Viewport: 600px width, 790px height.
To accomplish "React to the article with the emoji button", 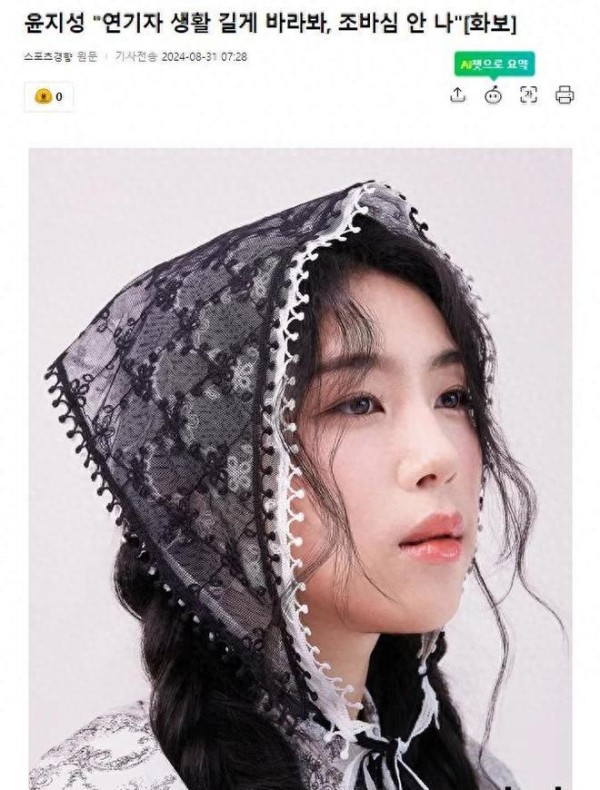I will [x=48, y=97].
